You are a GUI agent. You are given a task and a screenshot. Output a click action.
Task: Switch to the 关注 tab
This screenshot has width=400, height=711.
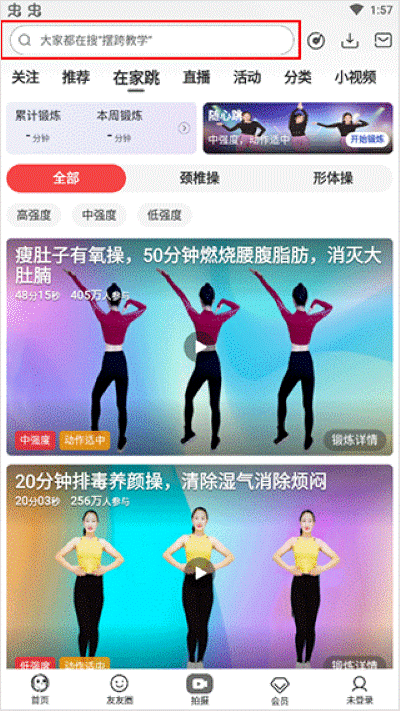coord(25,77)
